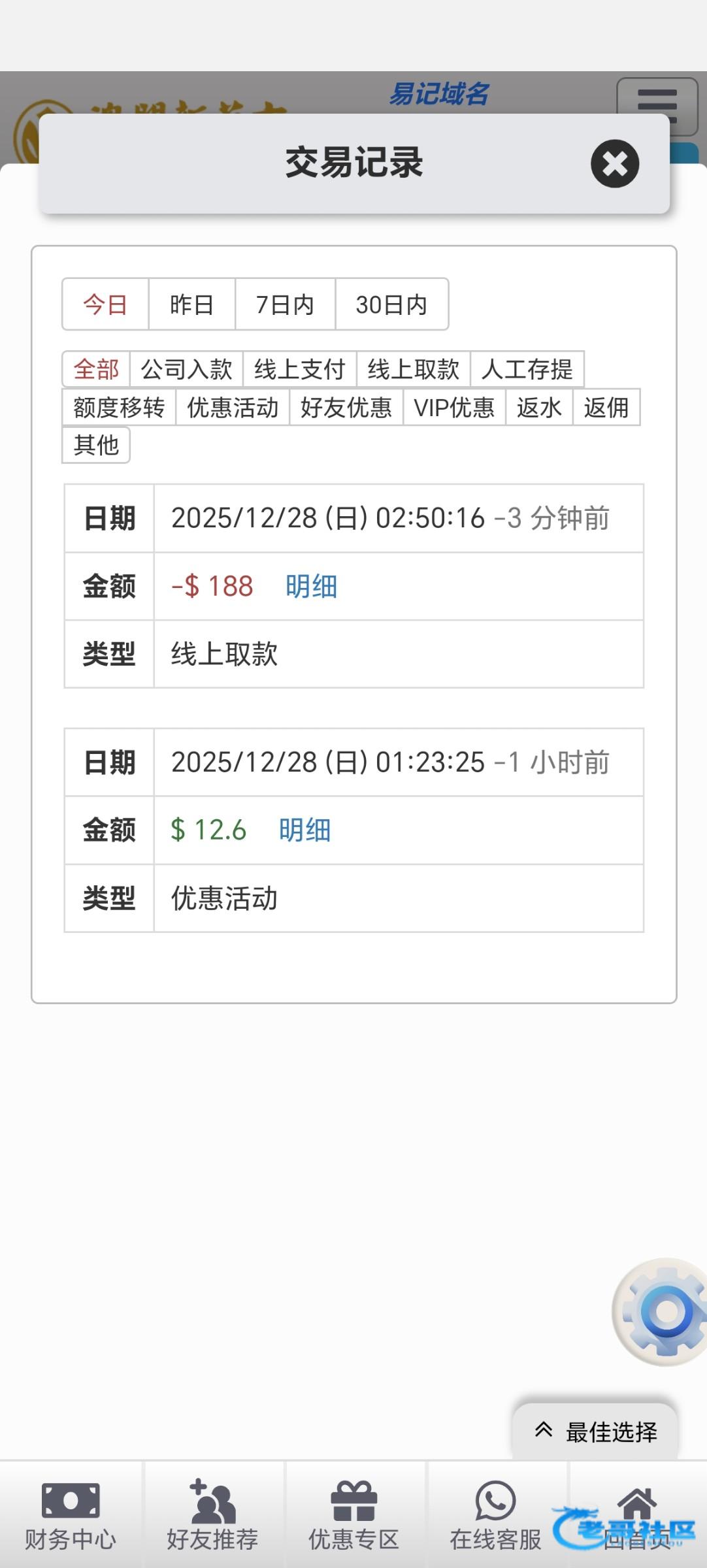This screenshot has width=707, height=1568.
Task: Filter records by 线上支付
Action: click(299, 369)
